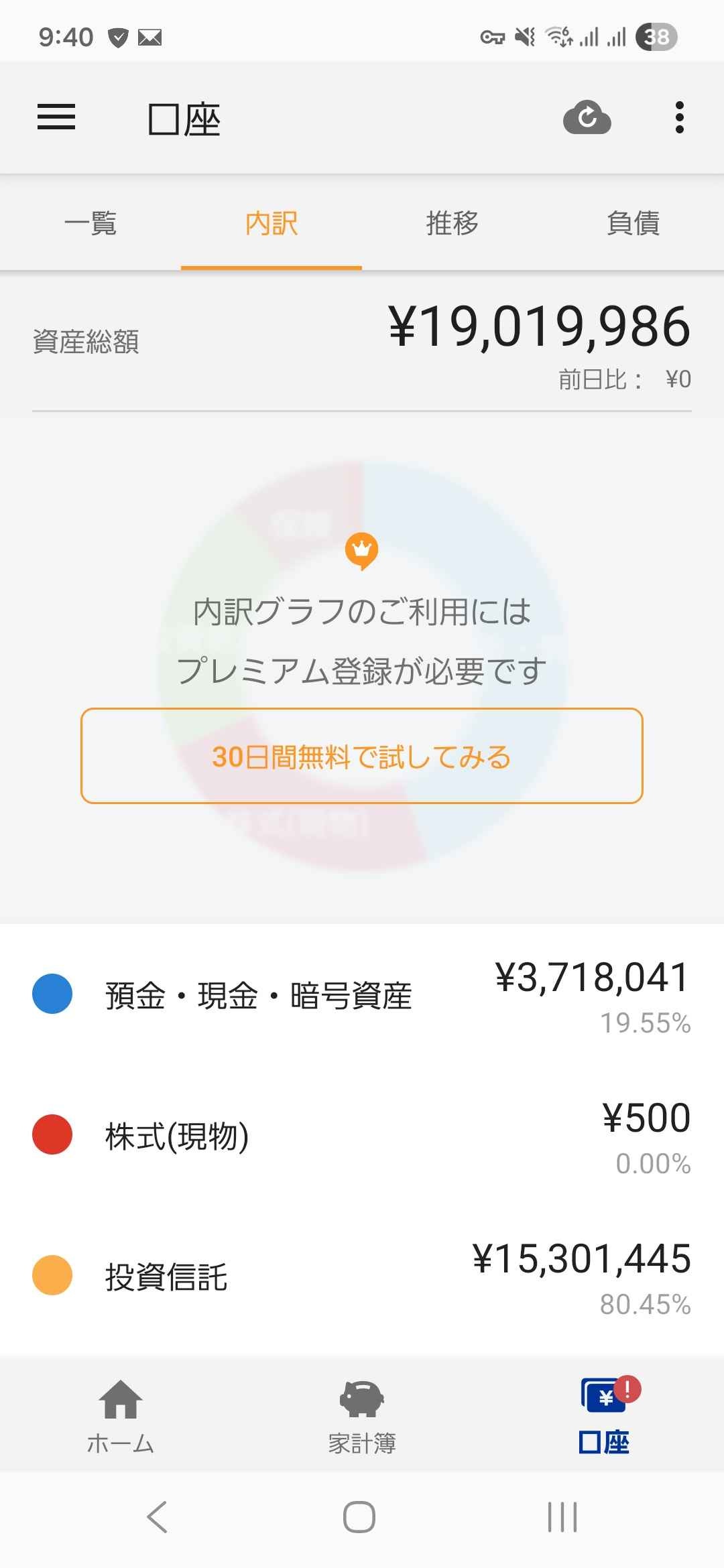Refresh accounts with the cloud sync icon

587,119
